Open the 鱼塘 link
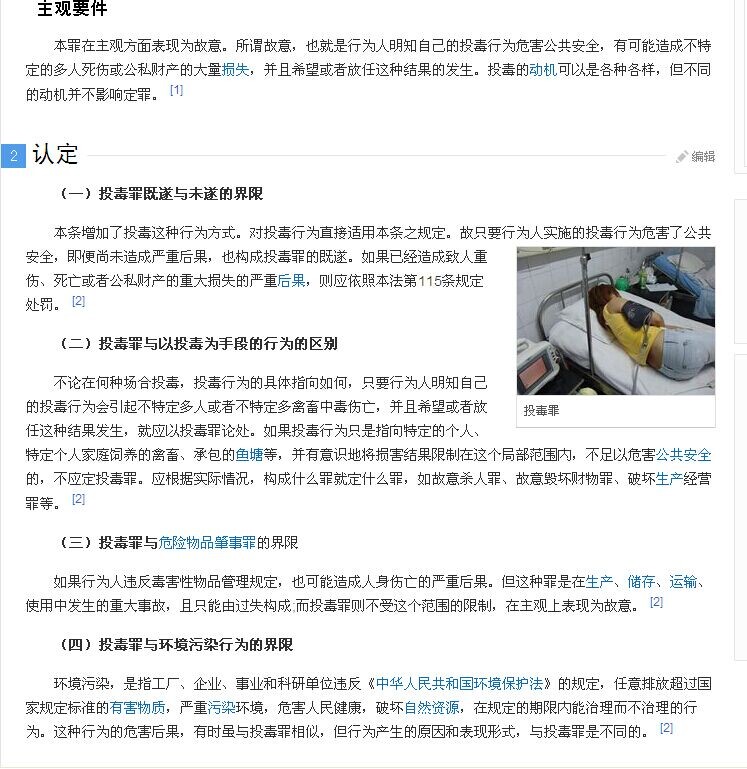Screen dimensions: 747x769 pyautogui.click(x=250, y=454)
